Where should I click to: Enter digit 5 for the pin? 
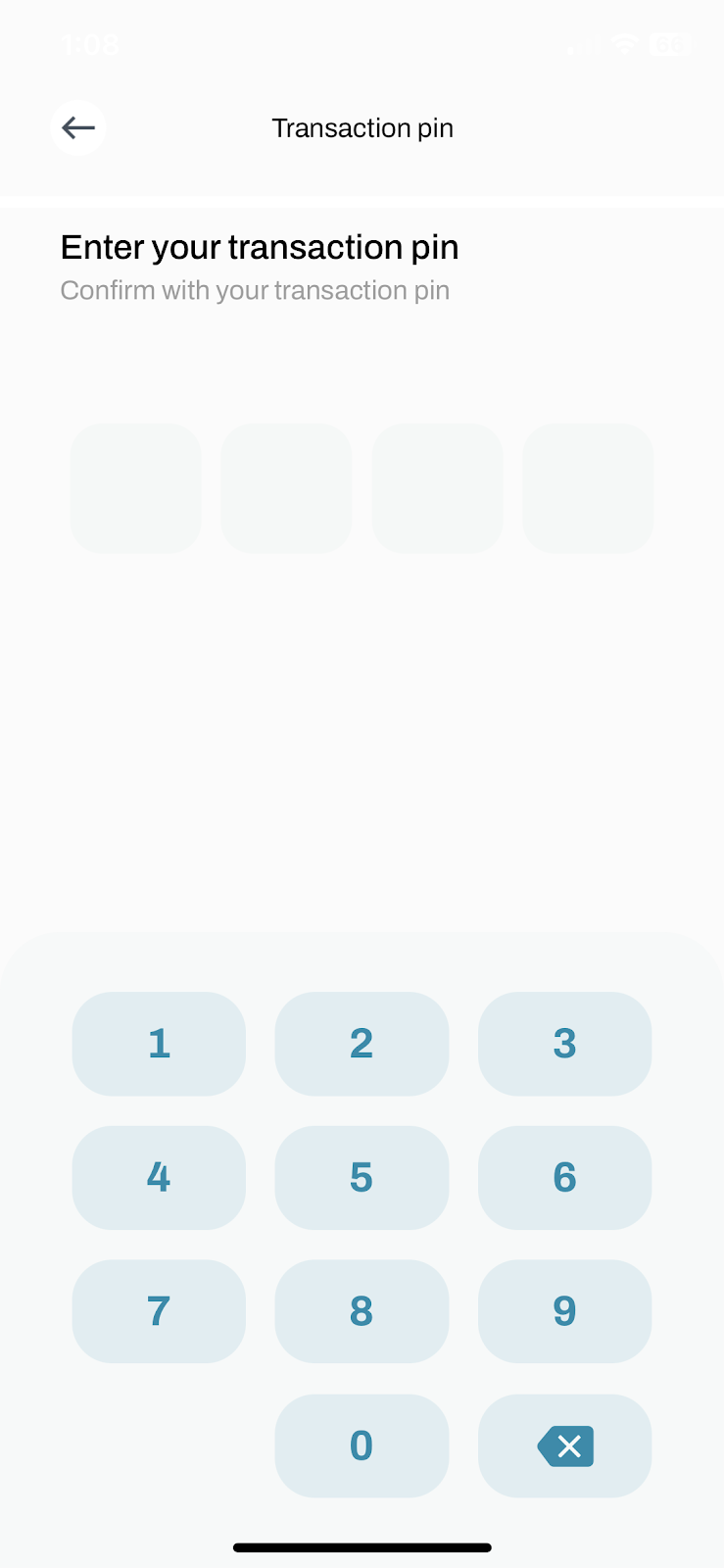pyautogui.click(x=362, y=1177)
